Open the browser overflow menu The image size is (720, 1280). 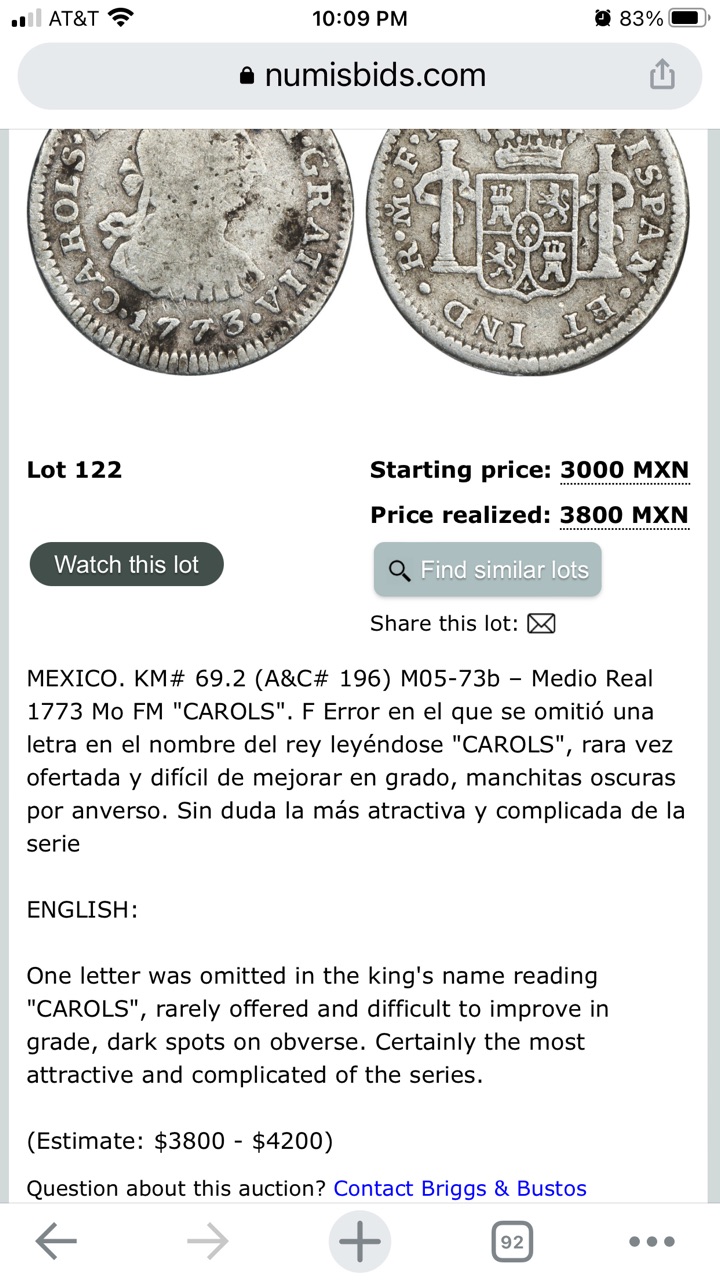tap(651, 1242)
